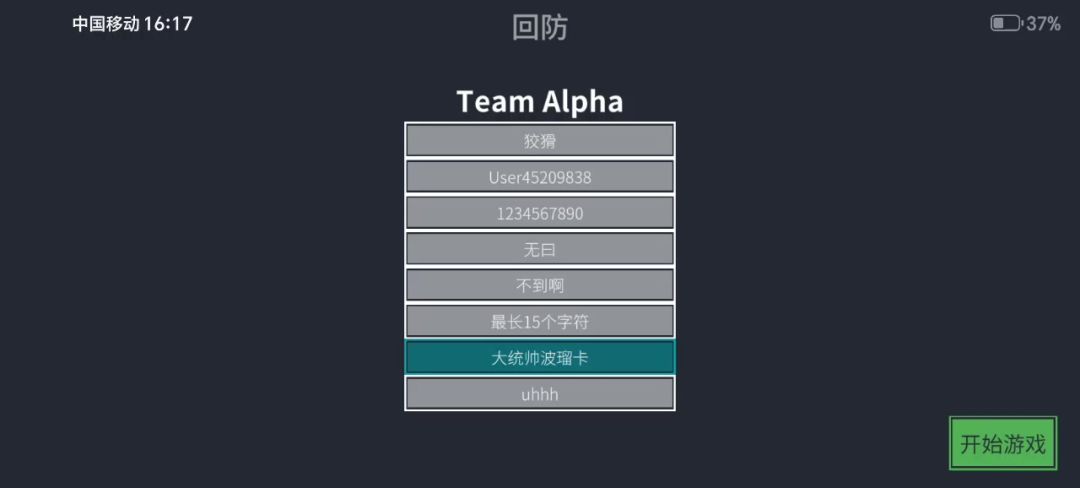
Task: Select player User45209838
Action: point(540,177)
